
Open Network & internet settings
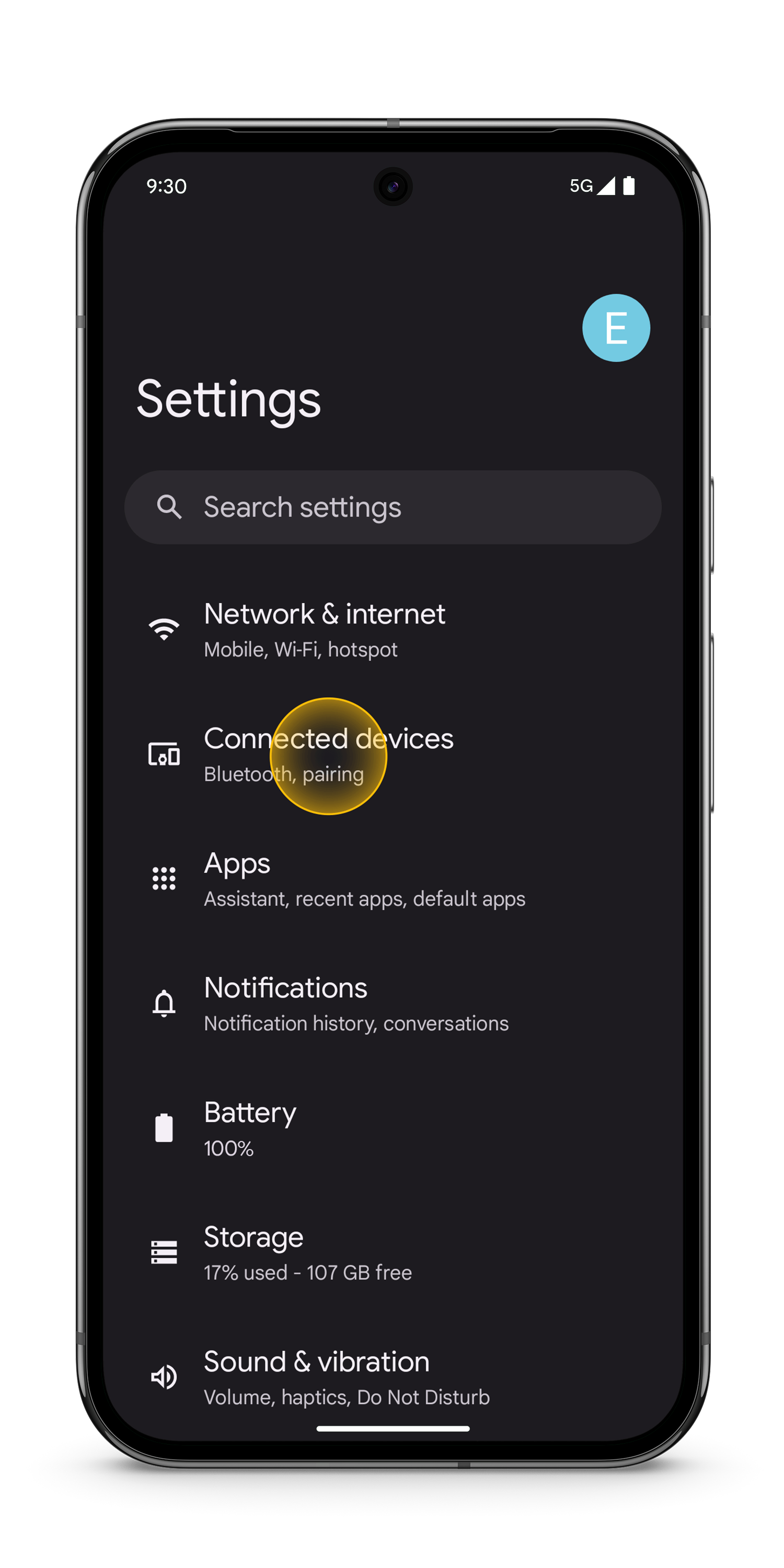point(325,629)
